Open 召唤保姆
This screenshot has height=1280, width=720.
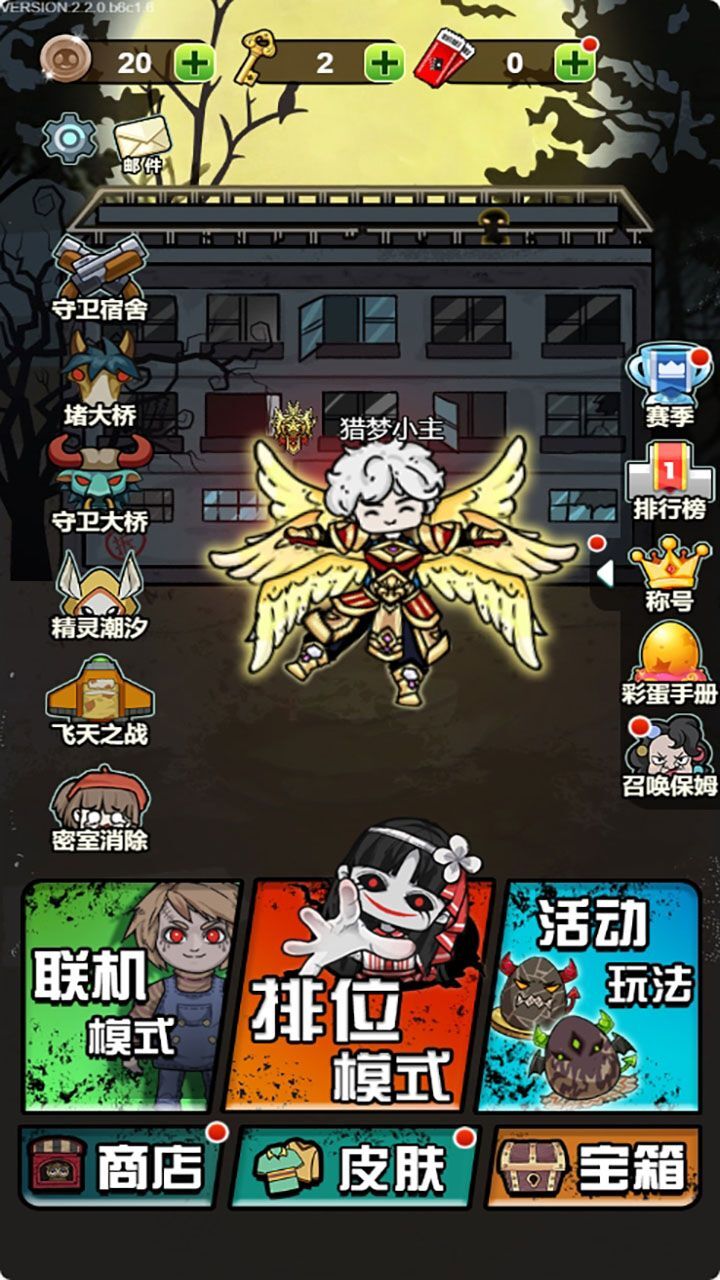(668, 757)
